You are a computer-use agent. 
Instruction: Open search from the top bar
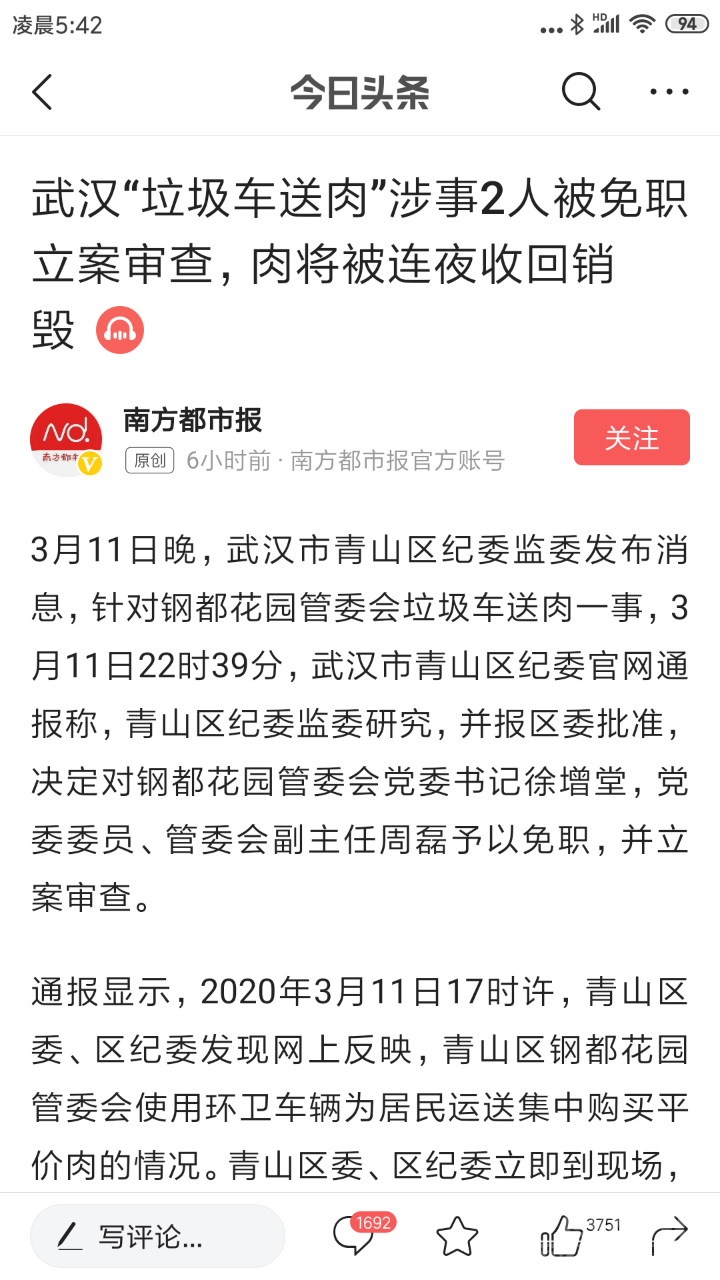point(580,92)
